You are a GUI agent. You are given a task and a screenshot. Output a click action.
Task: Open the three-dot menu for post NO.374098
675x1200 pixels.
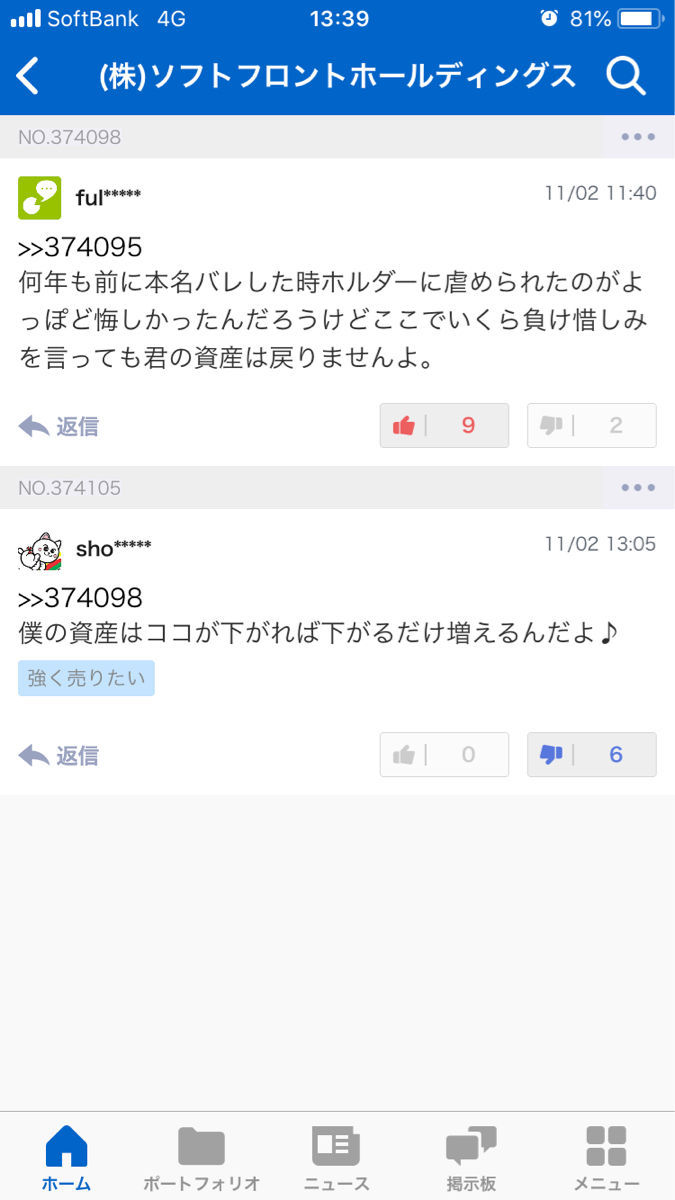pos(637,137)
